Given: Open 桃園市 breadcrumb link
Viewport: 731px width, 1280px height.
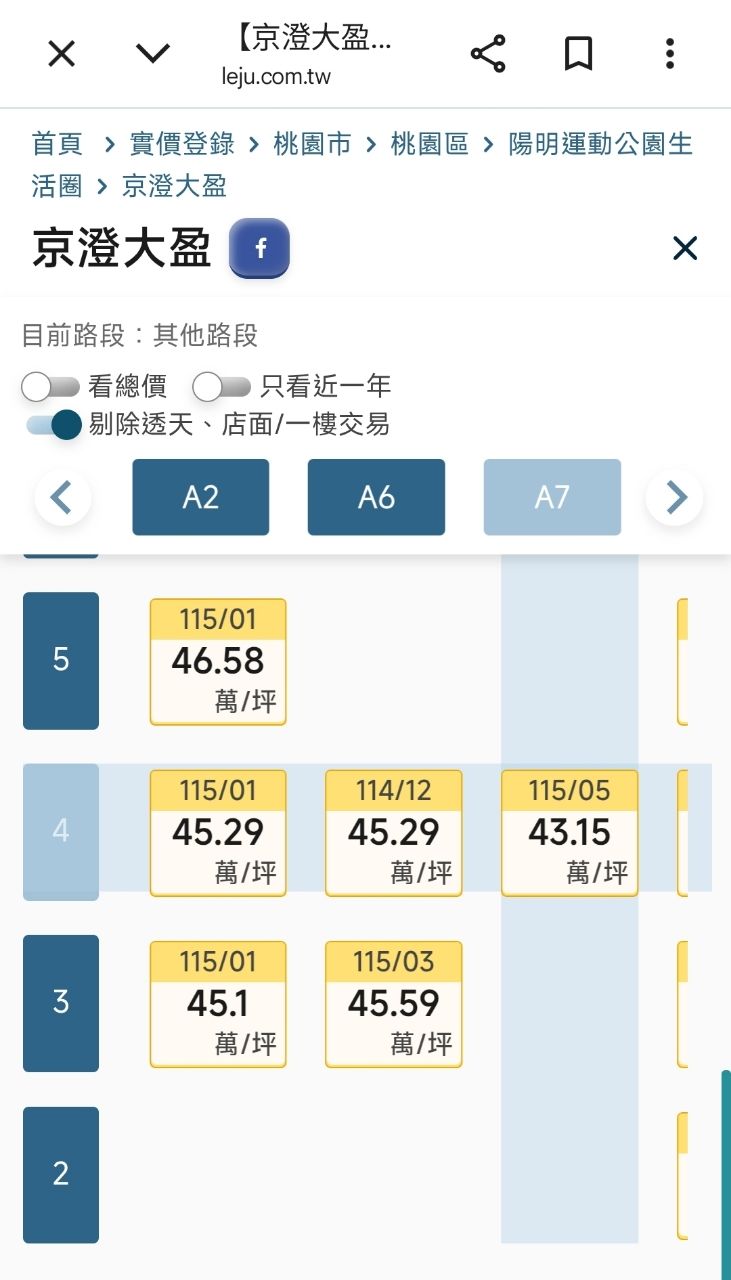Looking at the screenshot, I should pyautogui.click(x=313, y=144).
